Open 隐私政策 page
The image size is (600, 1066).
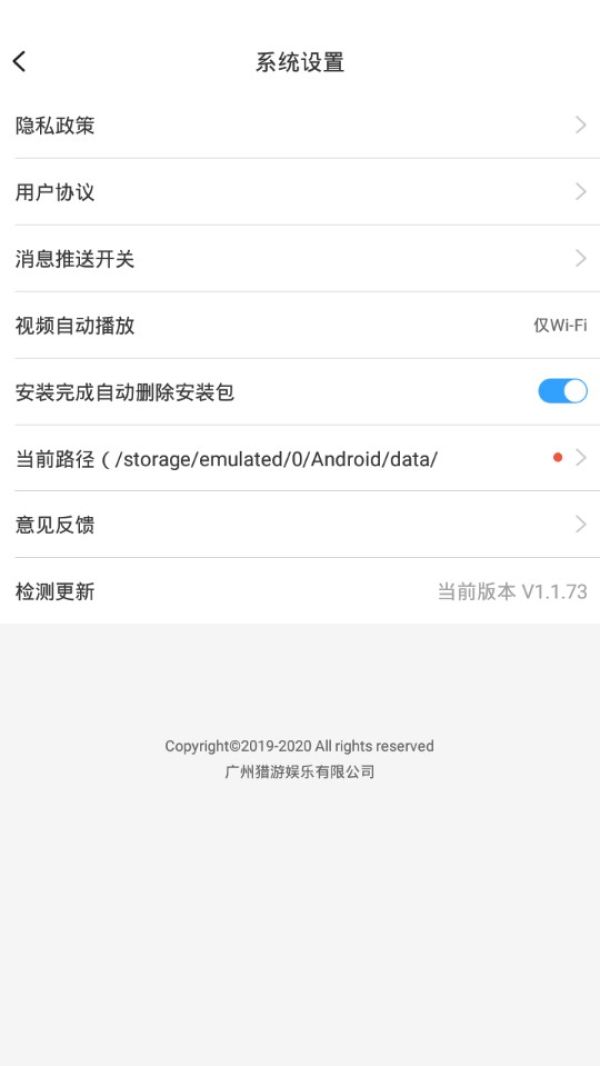click(x=300, y=126)
